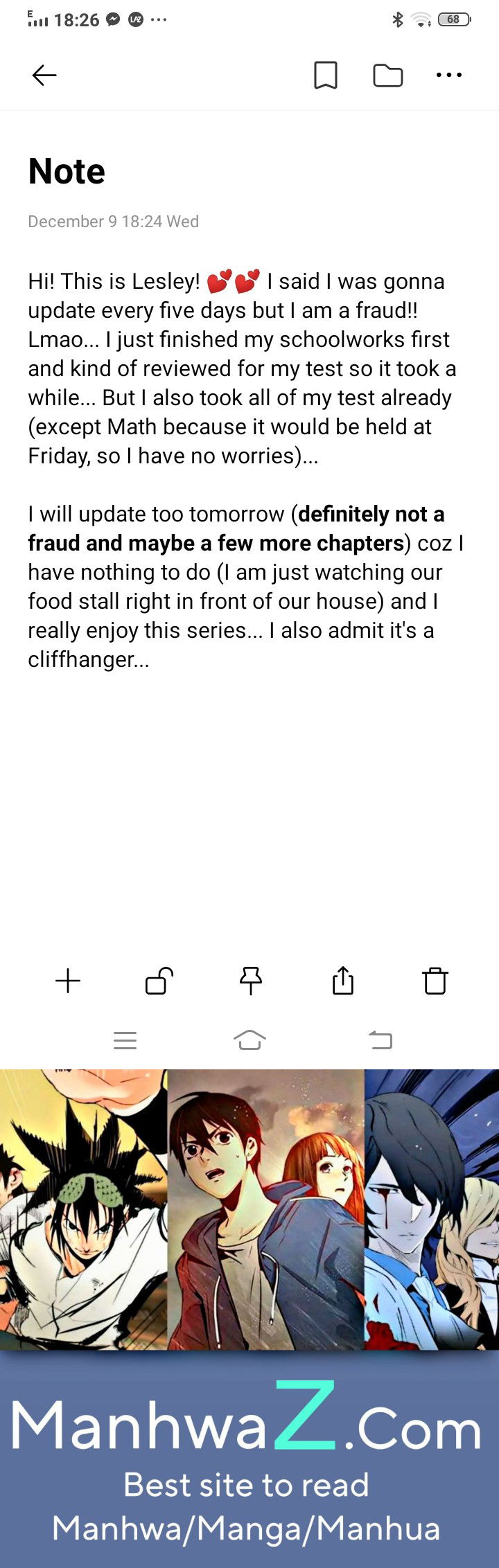Delete this note with the trash icon

435,981
